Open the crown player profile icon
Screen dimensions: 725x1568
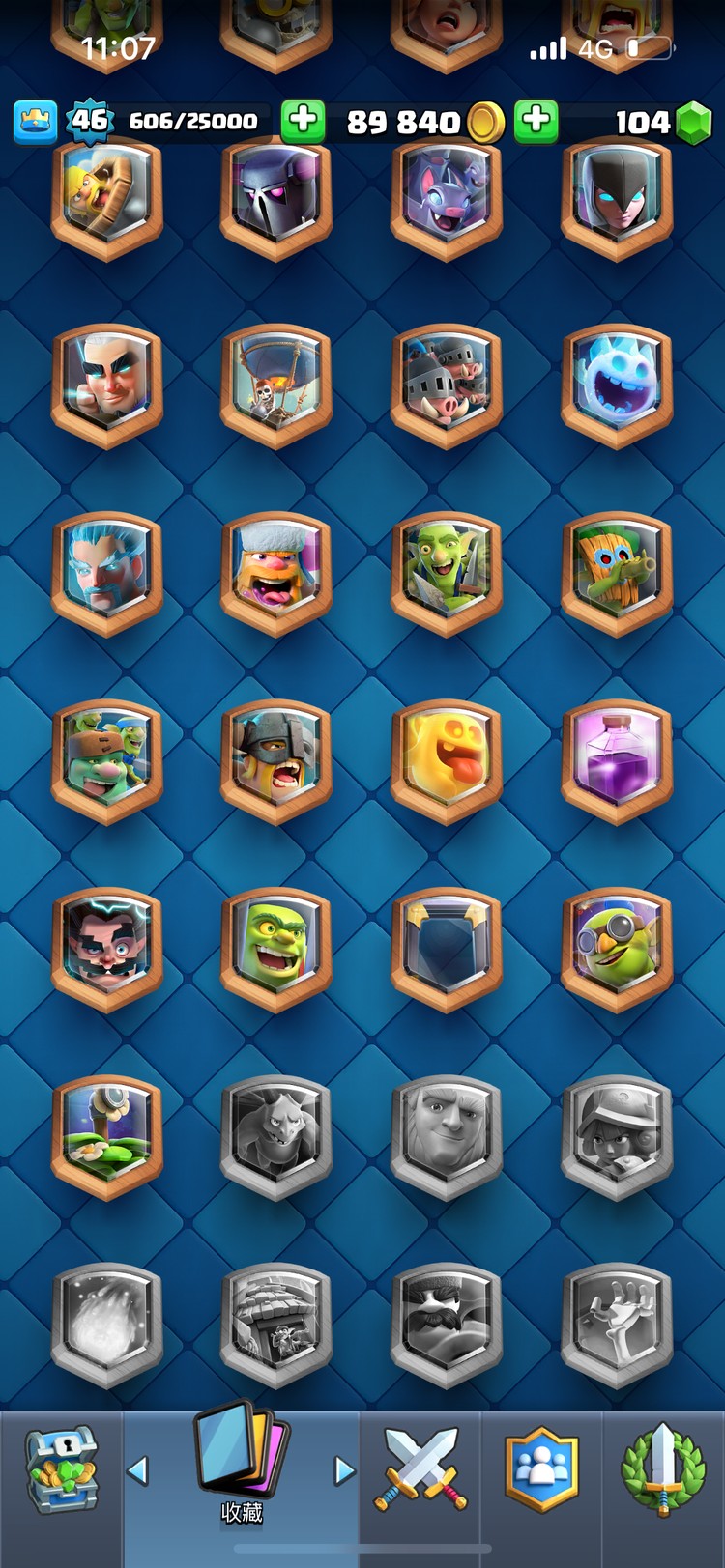click(x=35, y=123)
